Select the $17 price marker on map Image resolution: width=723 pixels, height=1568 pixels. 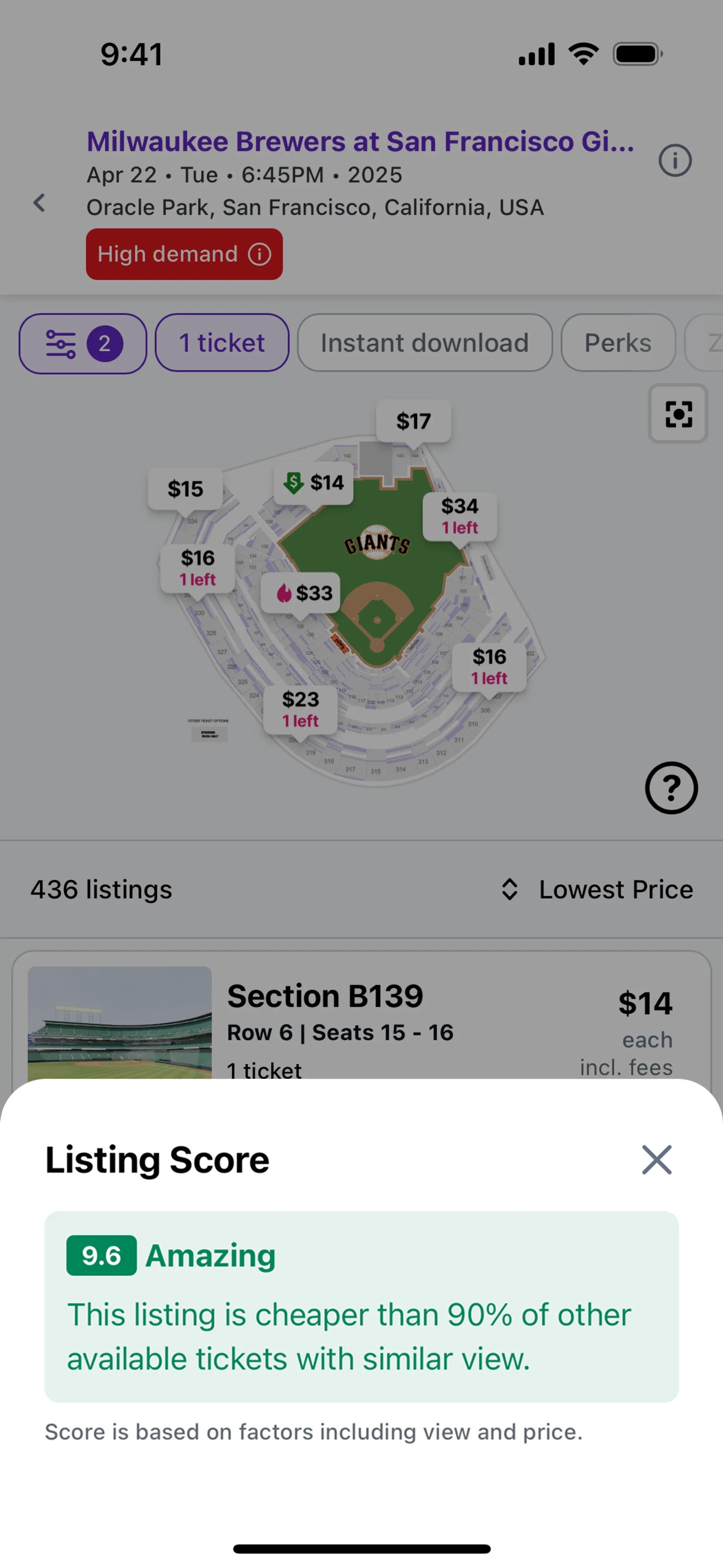(x=413, y=421)
